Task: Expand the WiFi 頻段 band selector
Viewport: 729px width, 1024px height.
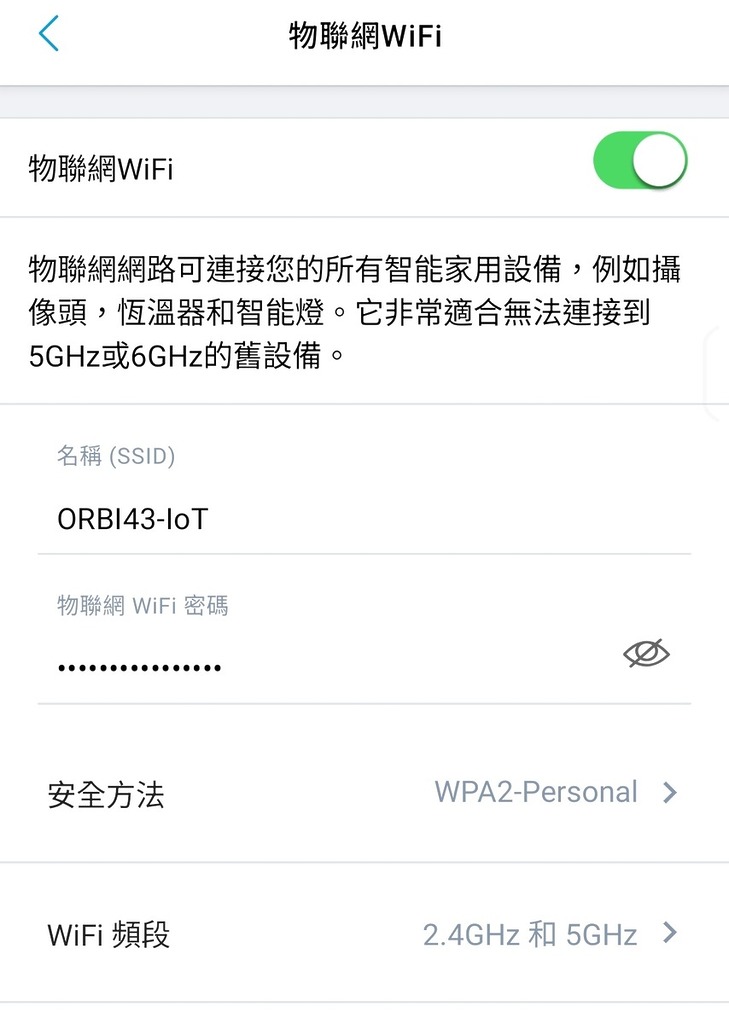Action: pos(364,934)
